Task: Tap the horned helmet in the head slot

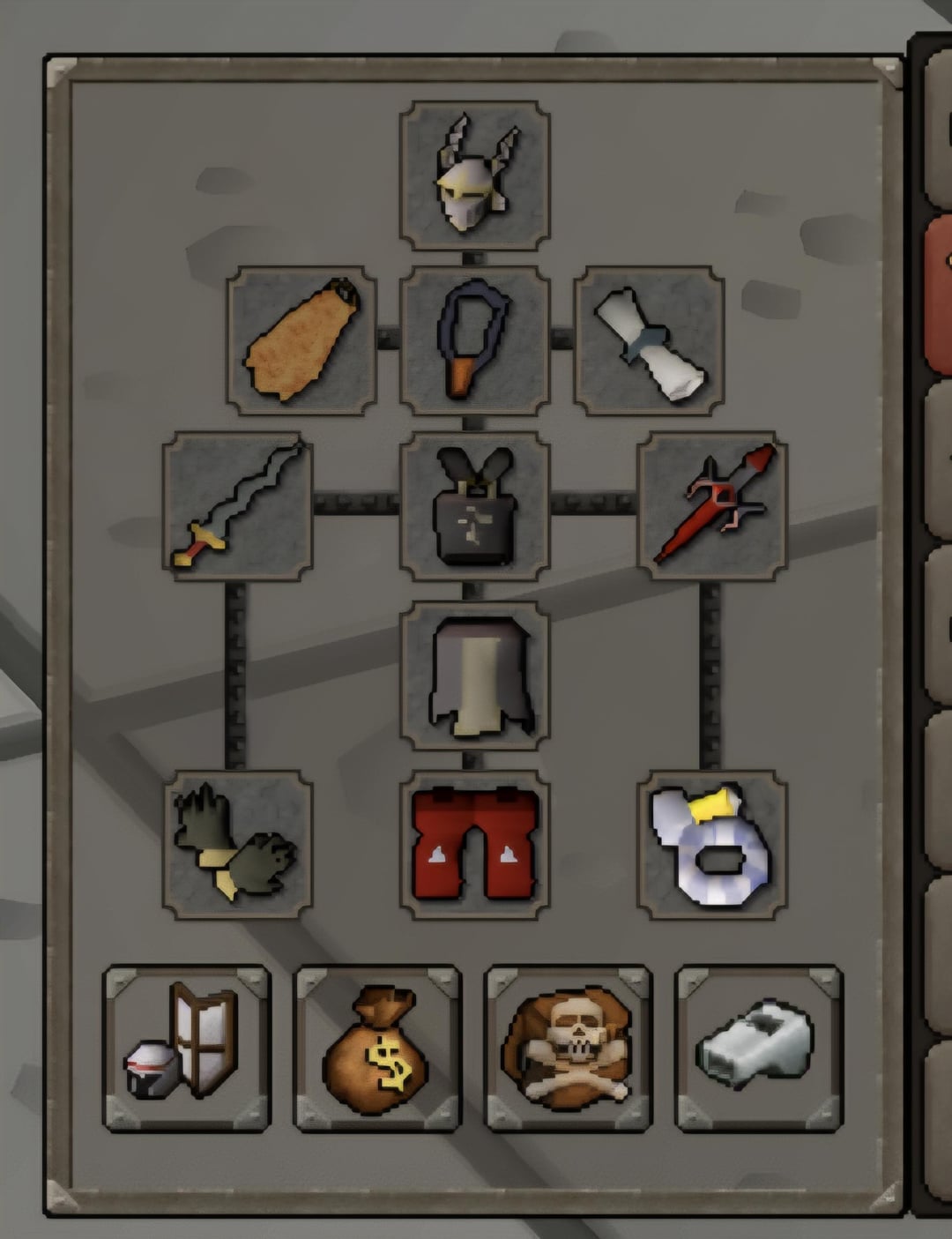Action: (x=474, y=175)
